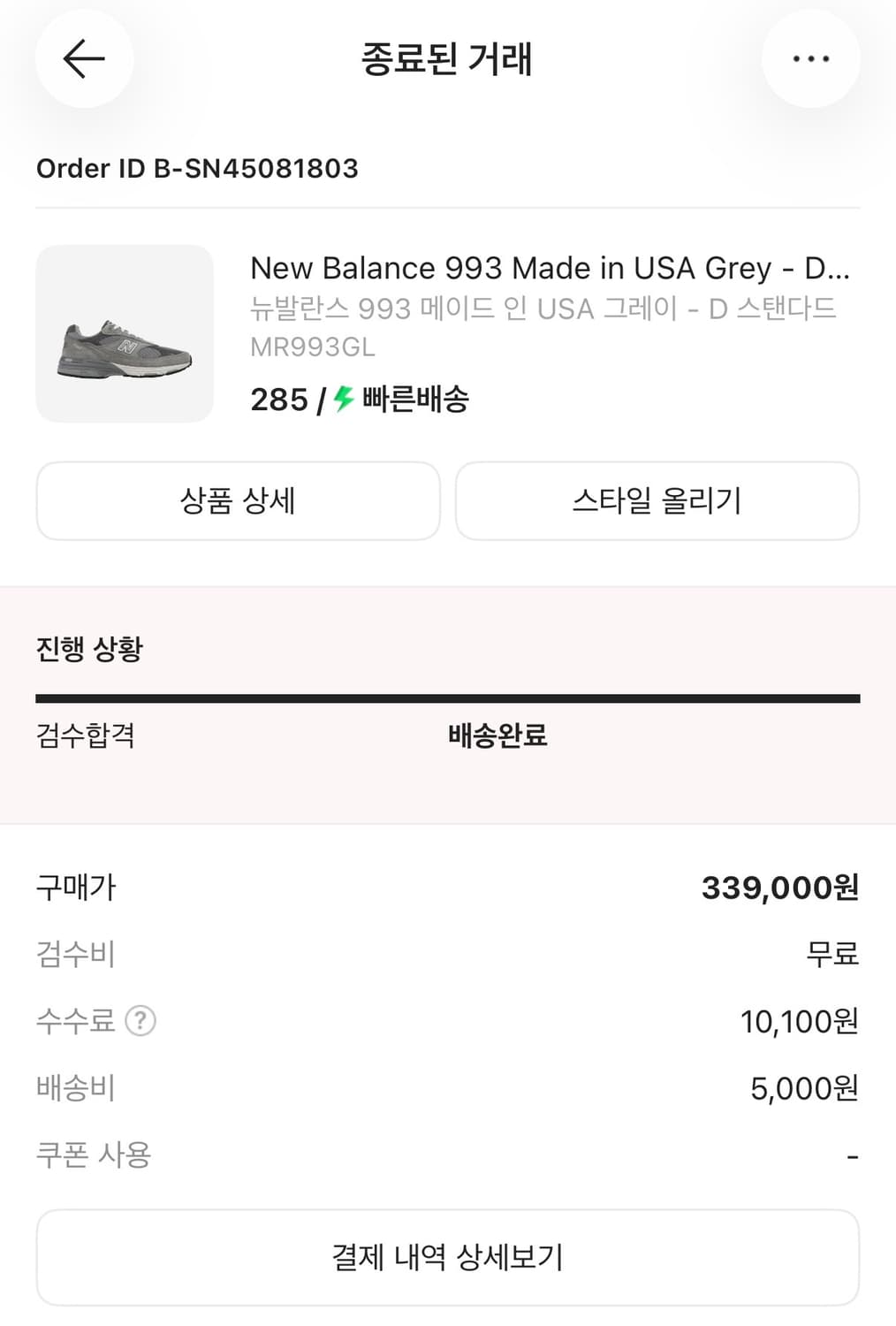Viewport: 896px width, 1326px height.
Task: Tap the progress bar above 배송완료
Action: click(448, 697)
